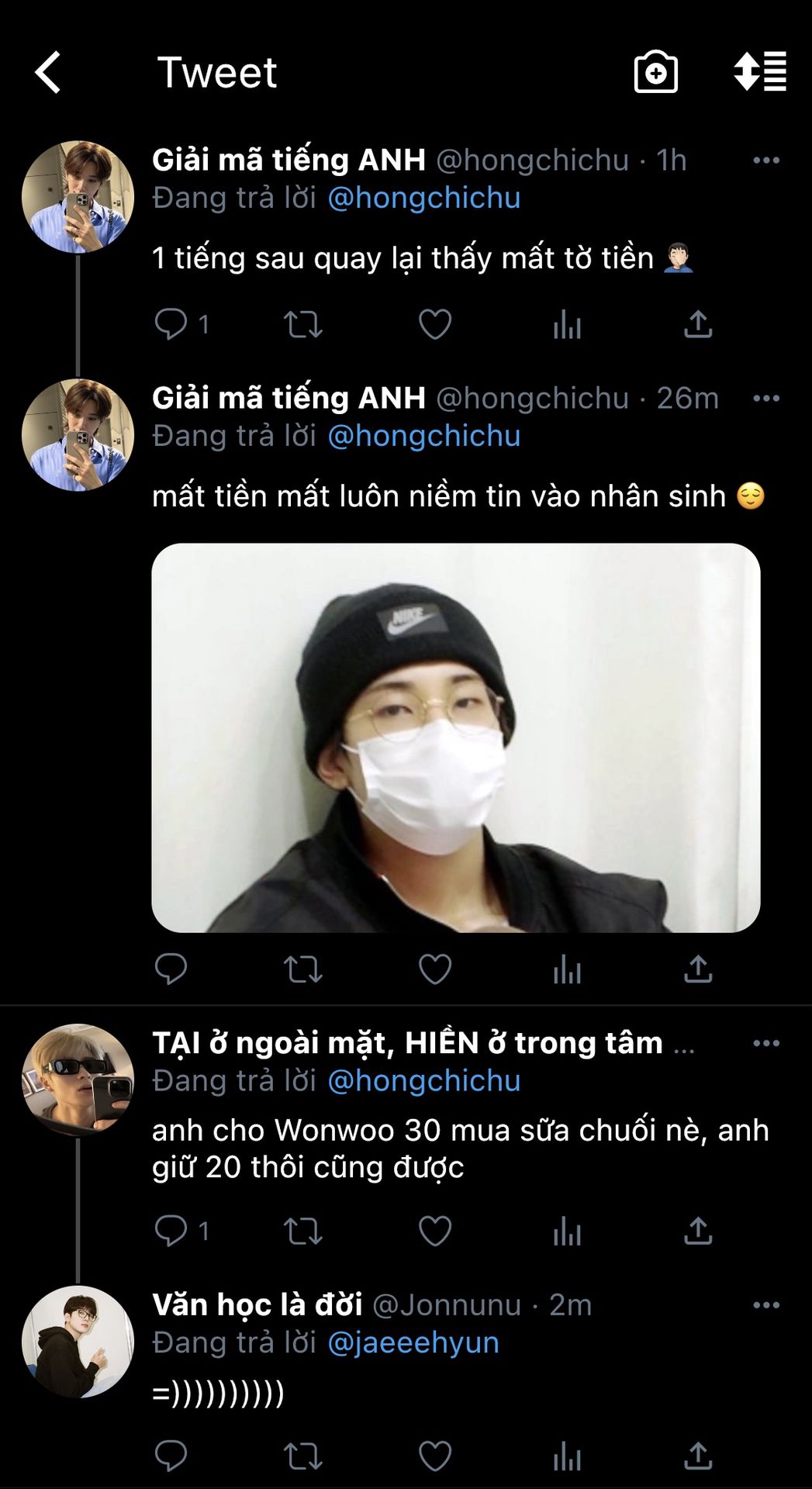Reply to the 'mất tờ tiền' tweet
812x1489 pixels.
pyautogui.click(x=171, y=324)
